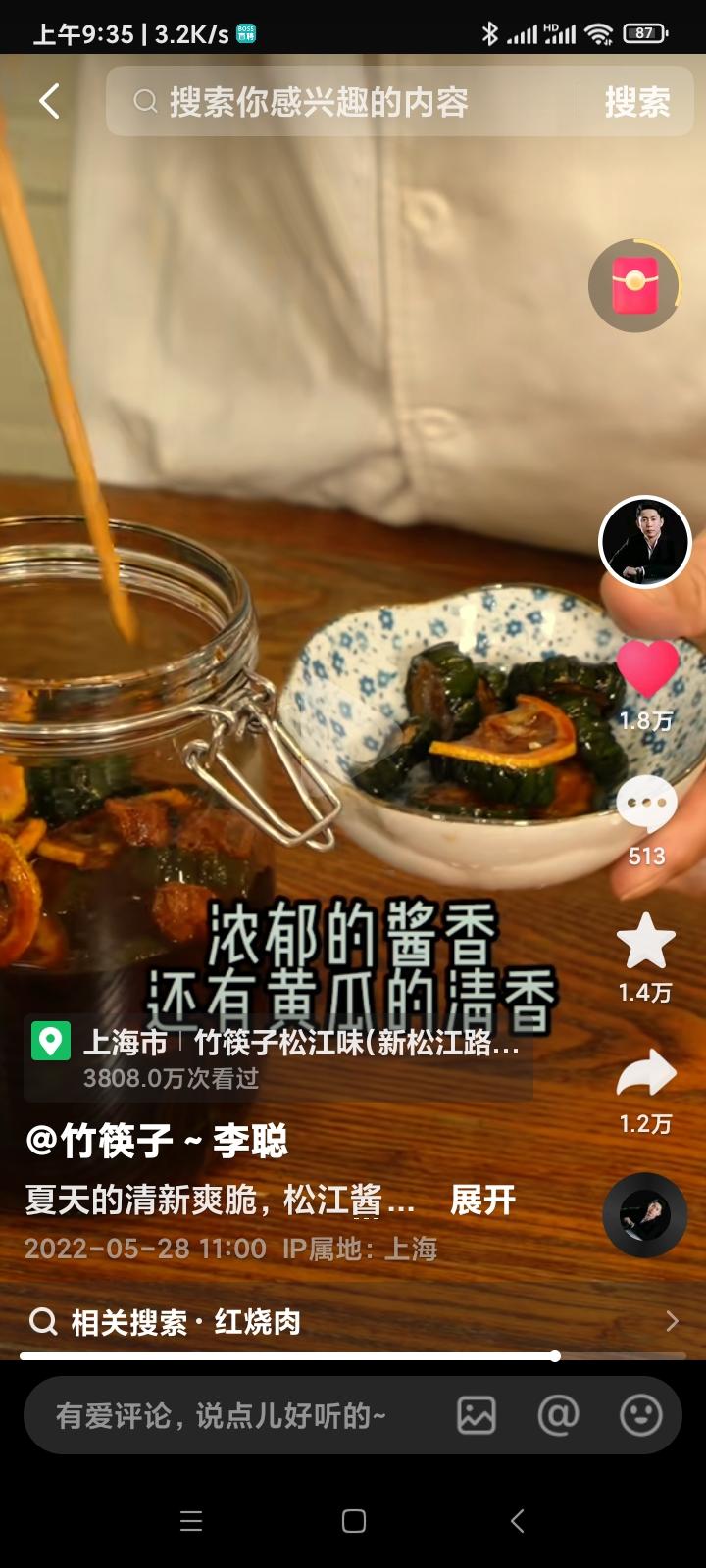Tap the spinning music disc avatar
The width and height of the screenshot is (706, 1568).
(644, 1213)
